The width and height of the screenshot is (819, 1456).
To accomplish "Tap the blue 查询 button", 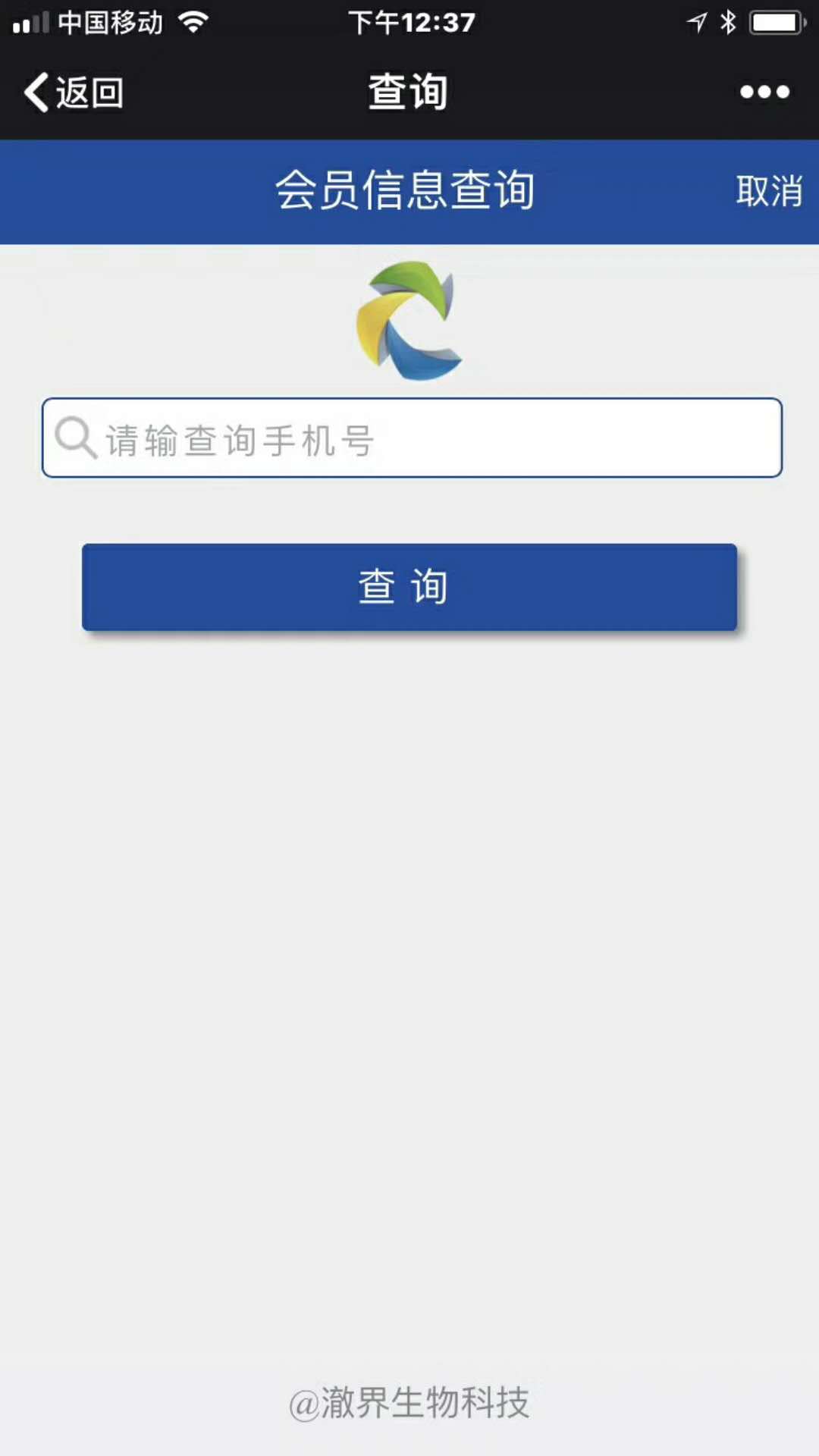I will [x=409, y=587].
